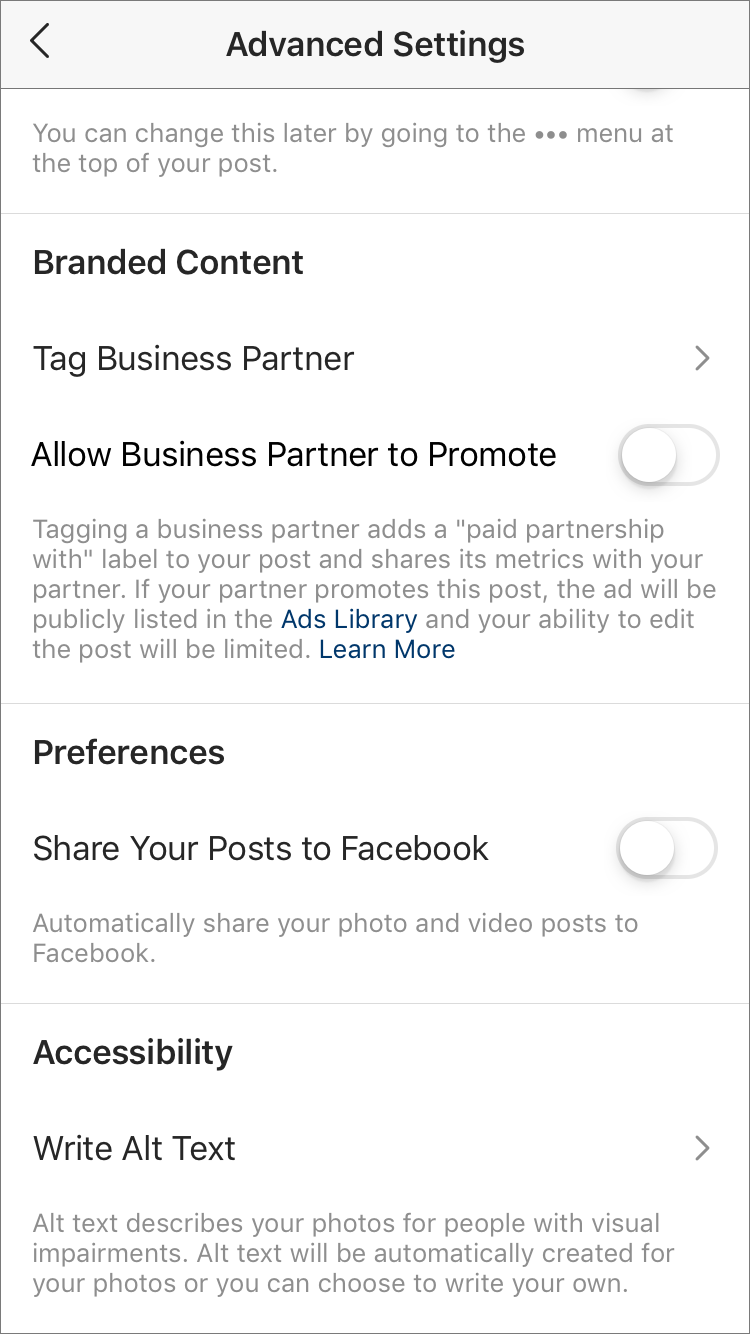Image resolution: width=750 pixels, height=1334 pixels.
Task: Go back from Advanced Settings
Action: pos(40,43)
